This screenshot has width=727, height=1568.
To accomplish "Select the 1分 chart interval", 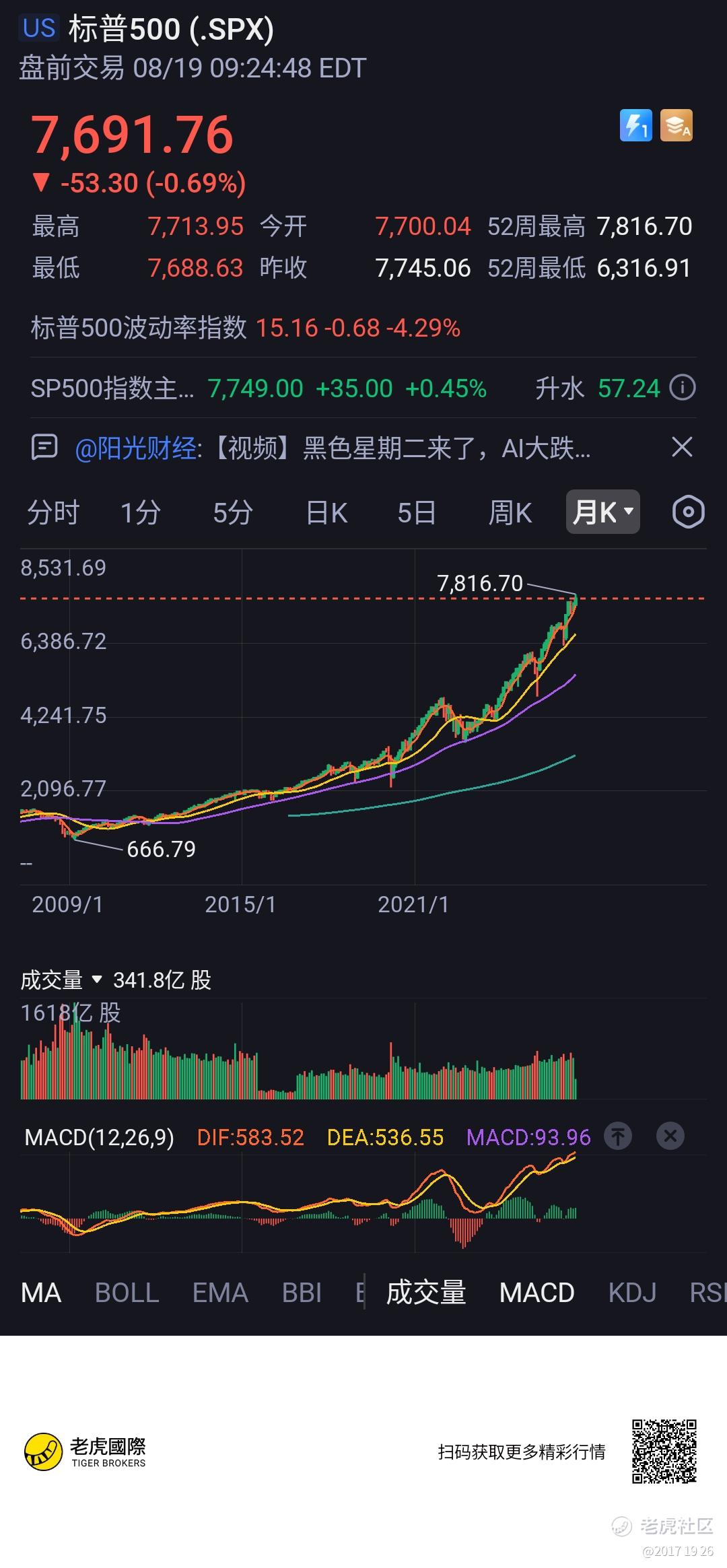I will [140, 513].
